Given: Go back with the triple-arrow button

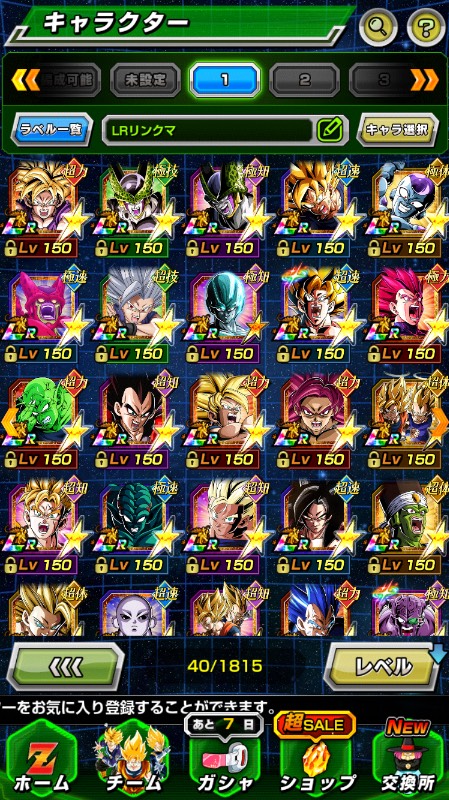Looking at the screenshot, I should point(65,666).
